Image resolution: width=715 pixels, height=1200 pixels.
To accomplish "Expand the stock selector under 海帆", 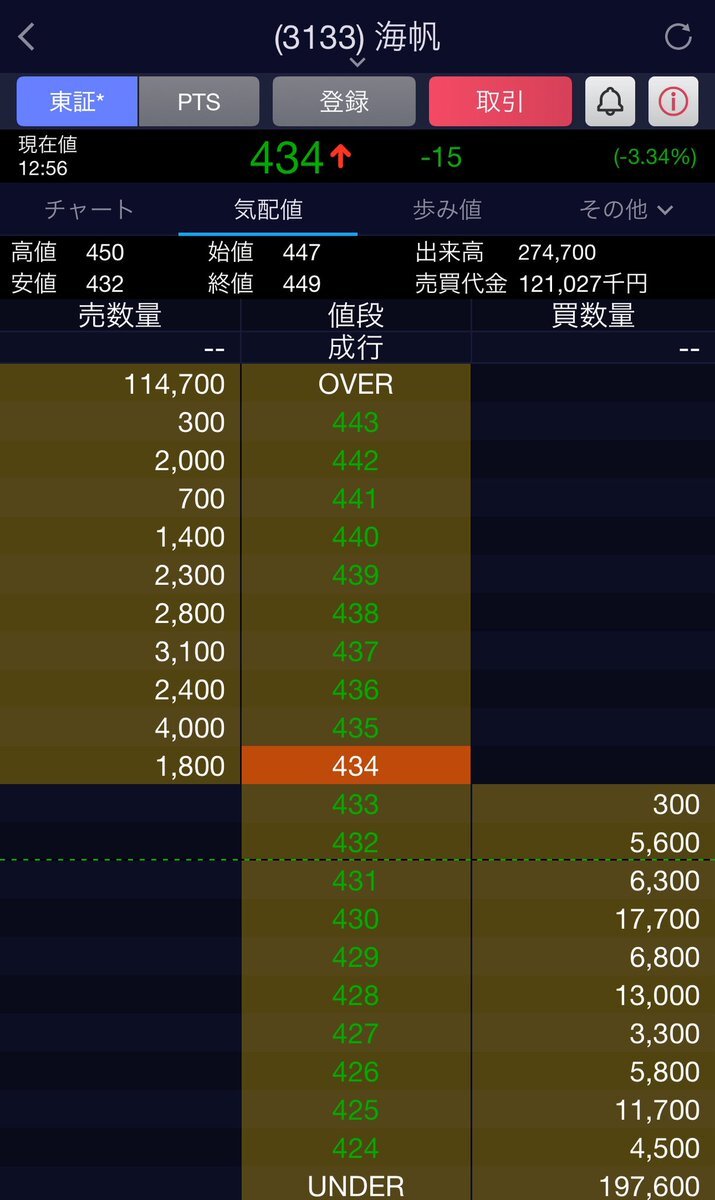I will [x=357, y=63].
